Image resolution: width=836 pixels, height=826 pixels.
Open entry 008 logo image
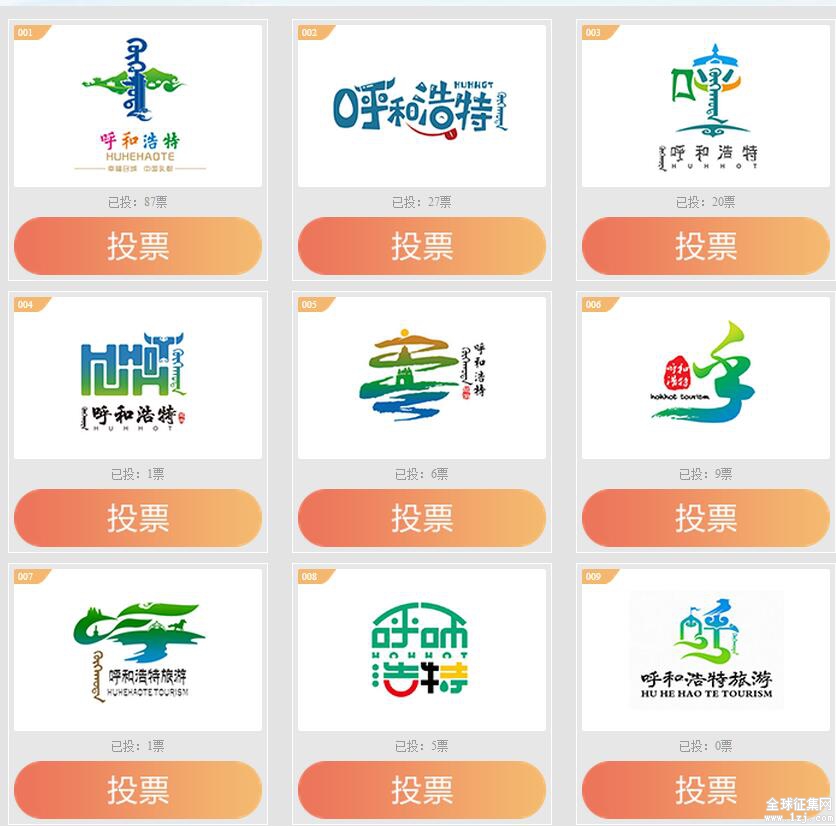[422, 650]
